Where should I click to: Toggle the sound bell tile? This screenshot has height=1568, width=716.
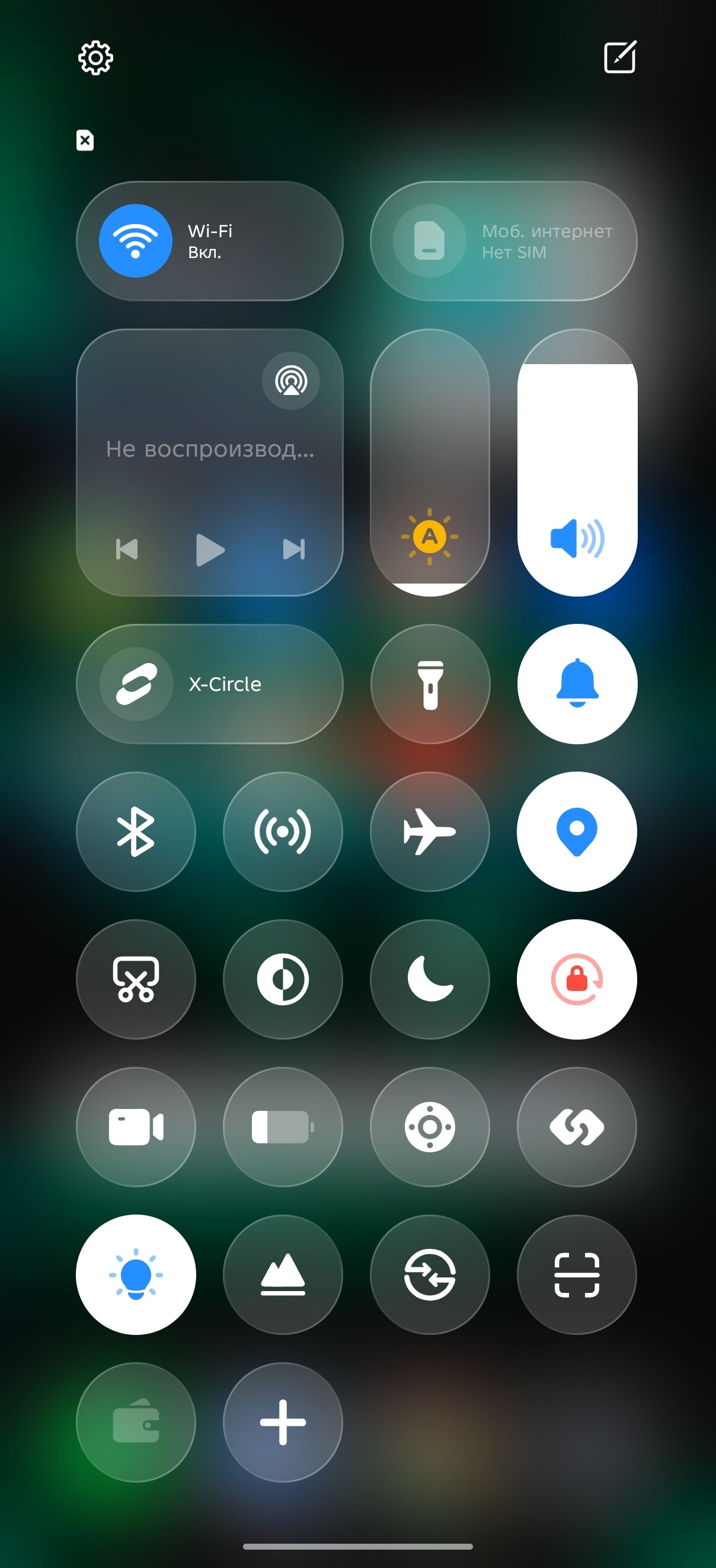coord(577,684)
